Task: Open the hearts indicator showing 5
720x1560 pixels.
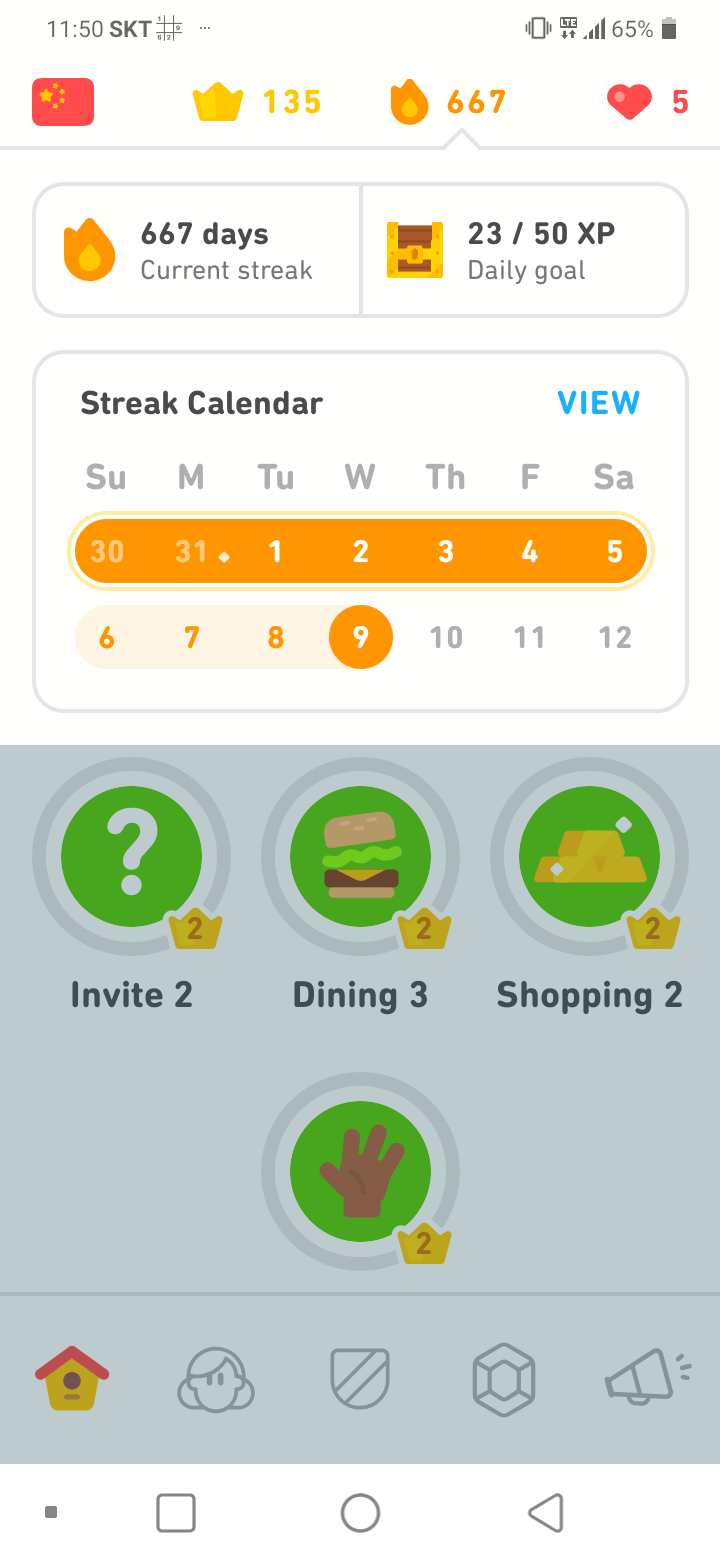Action: point(648,102)
